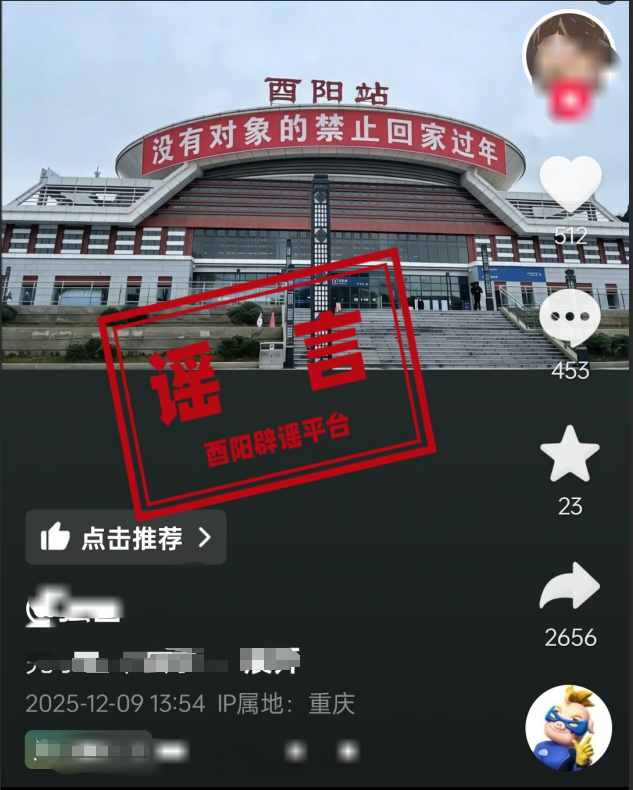Add this video to favorites with the star
Screen dimensions: 633x790
[570, 456]
